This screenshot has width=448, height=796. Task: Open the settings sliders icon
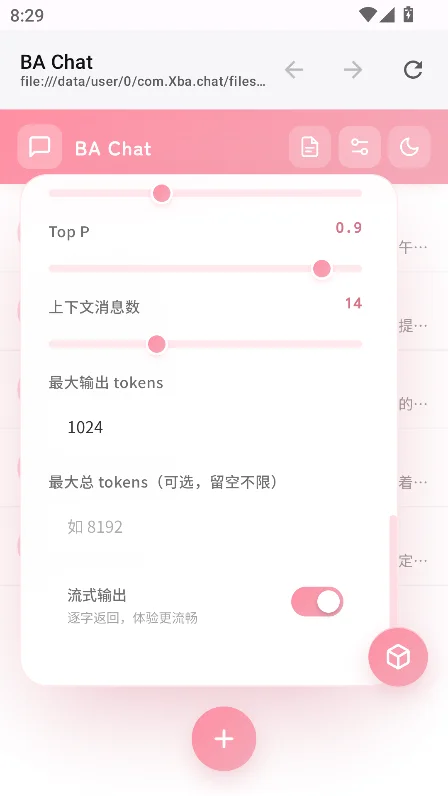tap(360, 147)
